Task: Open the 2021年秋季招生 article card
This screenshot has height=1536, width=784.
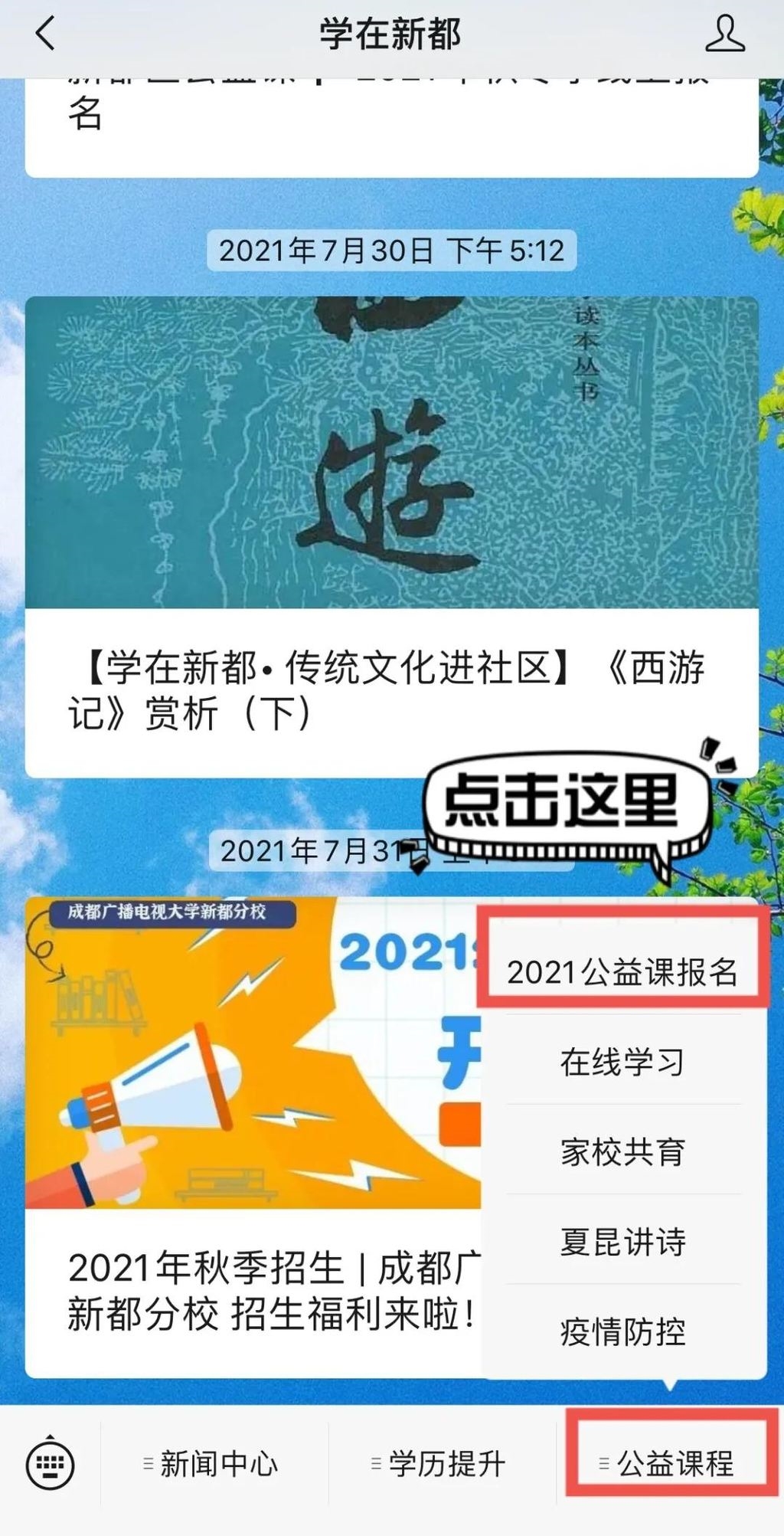Action: click(253, 1134)
